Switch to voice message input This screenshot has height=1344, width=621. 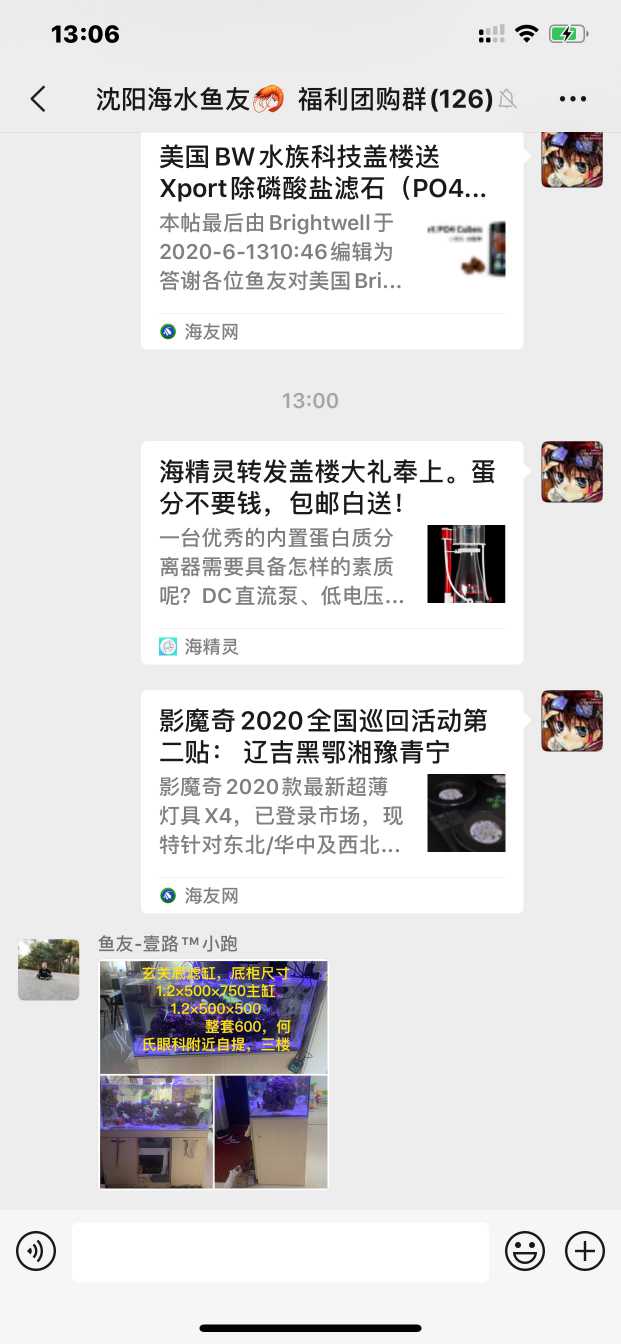pyautogui.click(x=36, y=1251)
